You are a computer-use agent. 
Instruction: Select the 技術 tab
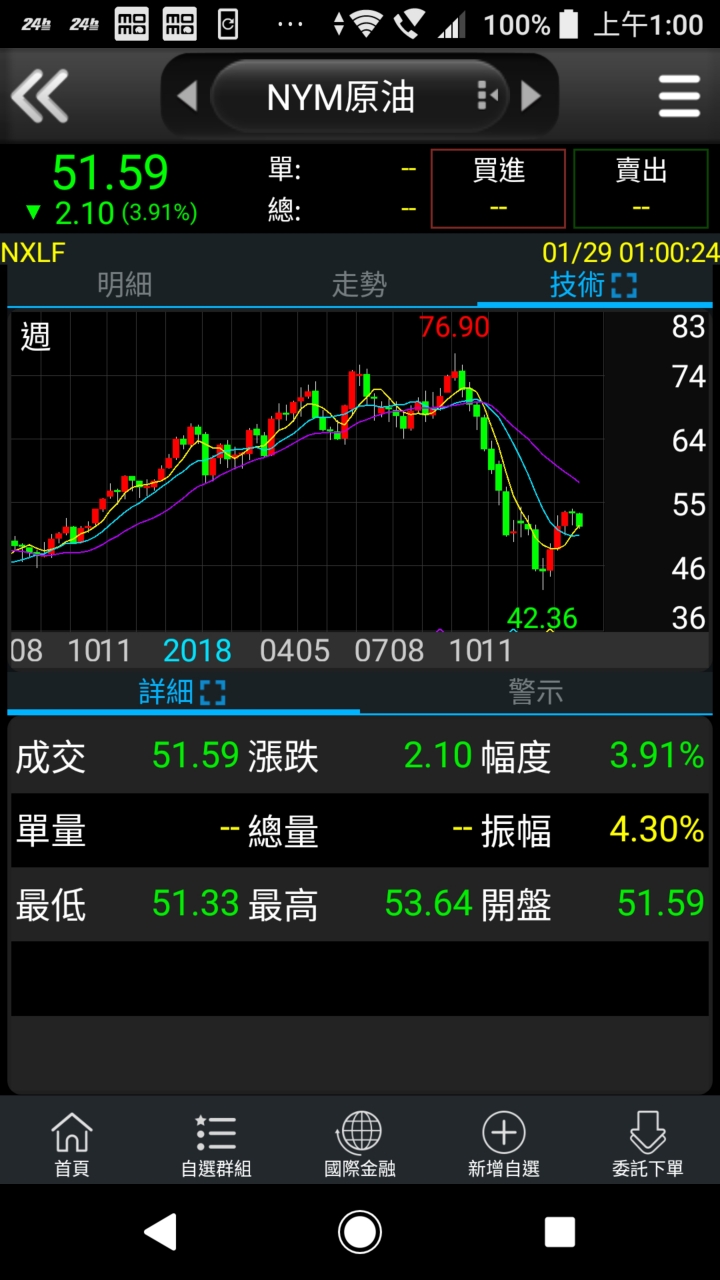click(594, 285)
